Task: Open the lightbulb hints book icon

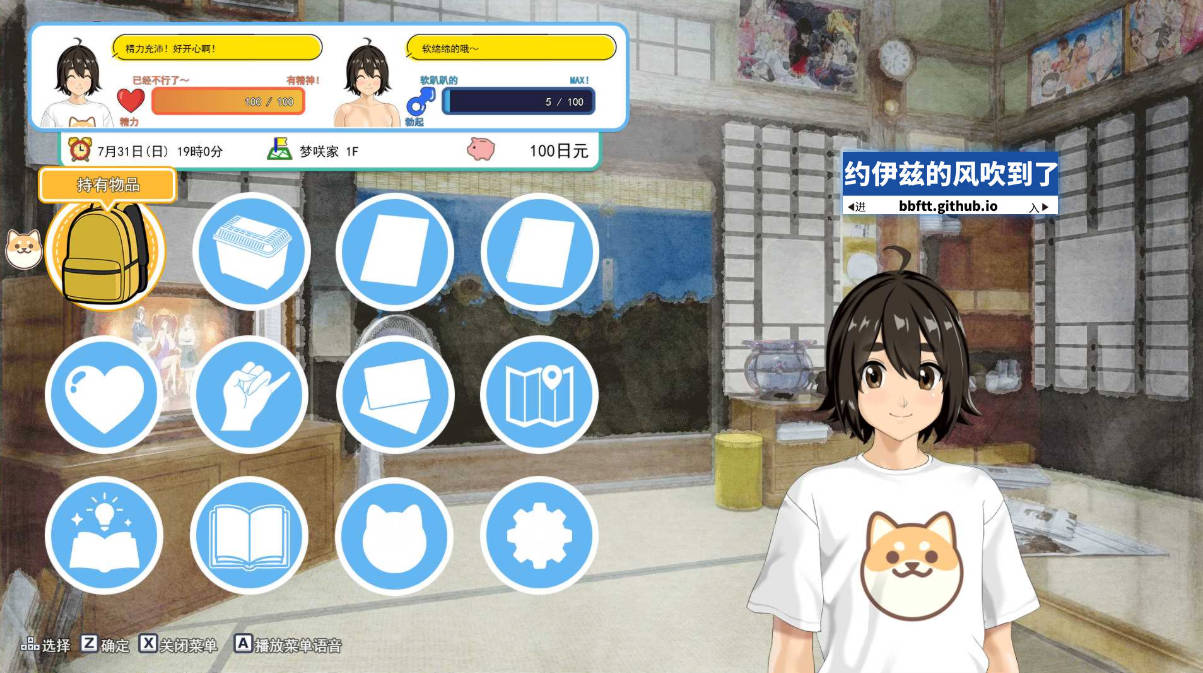Action: coord(104,537)
